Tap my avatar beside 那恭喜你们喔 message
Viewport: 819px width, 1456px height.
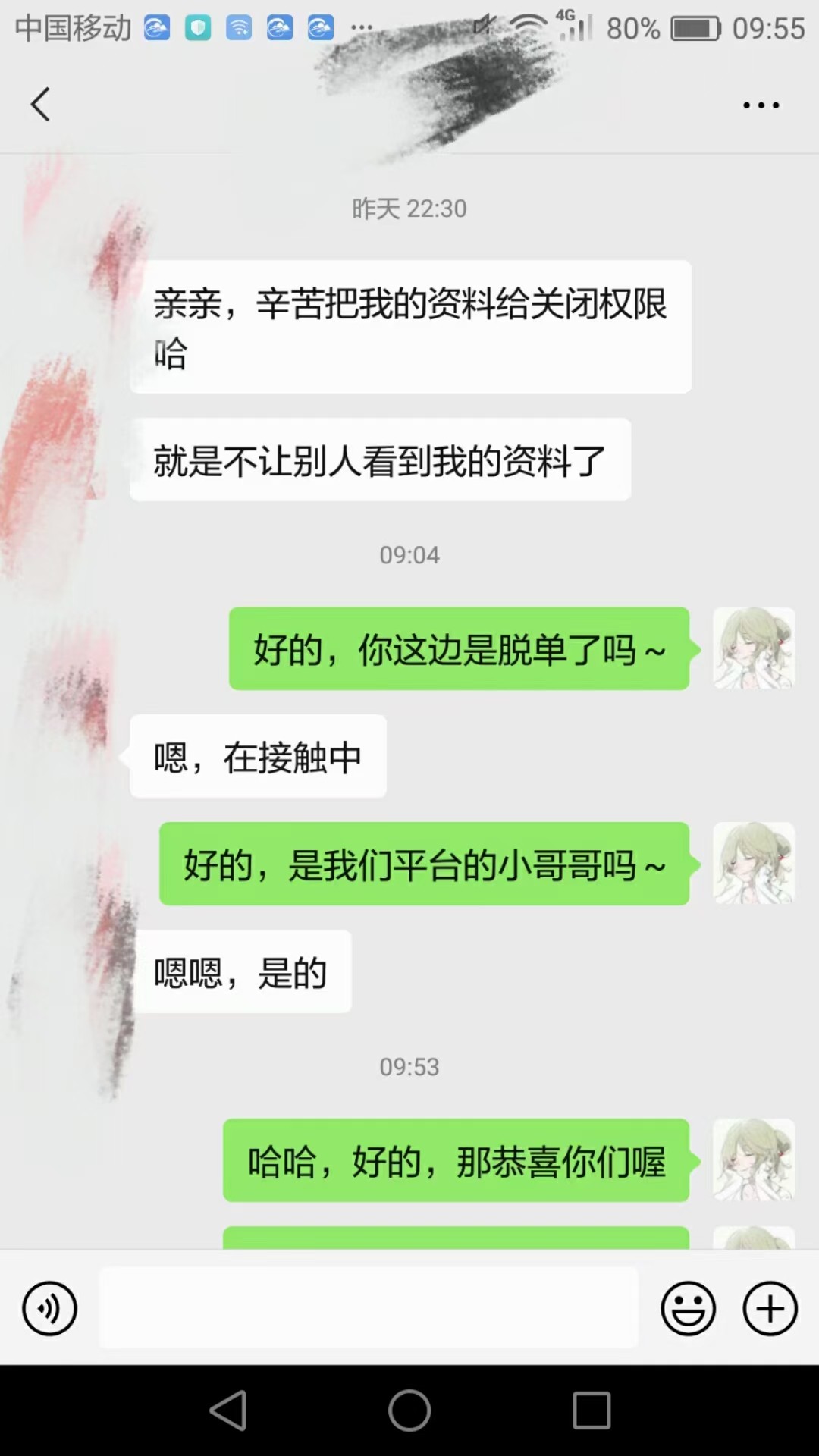(x=754, y=1159)
